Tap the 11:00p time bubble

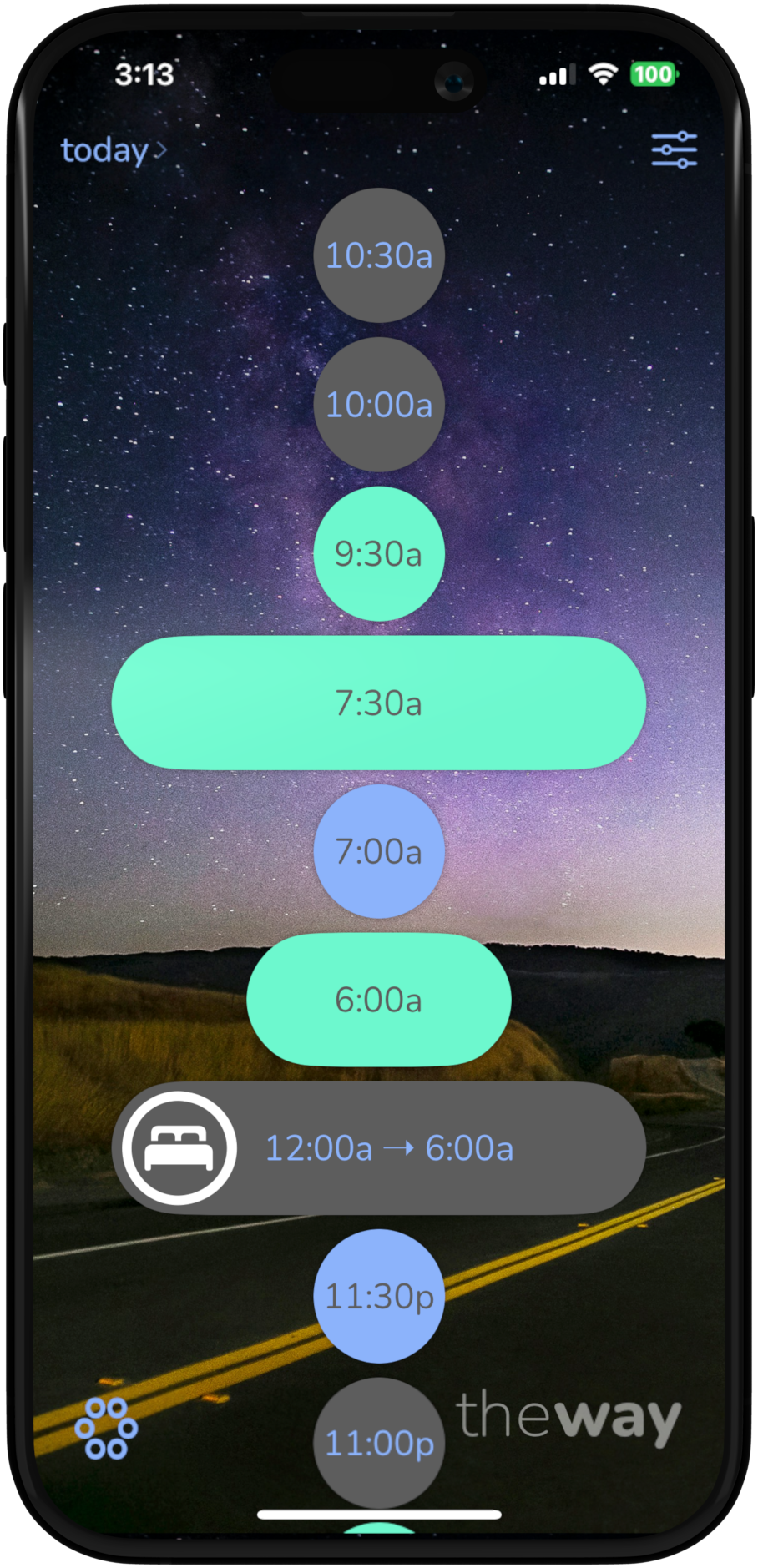(x=379, y=1442)
